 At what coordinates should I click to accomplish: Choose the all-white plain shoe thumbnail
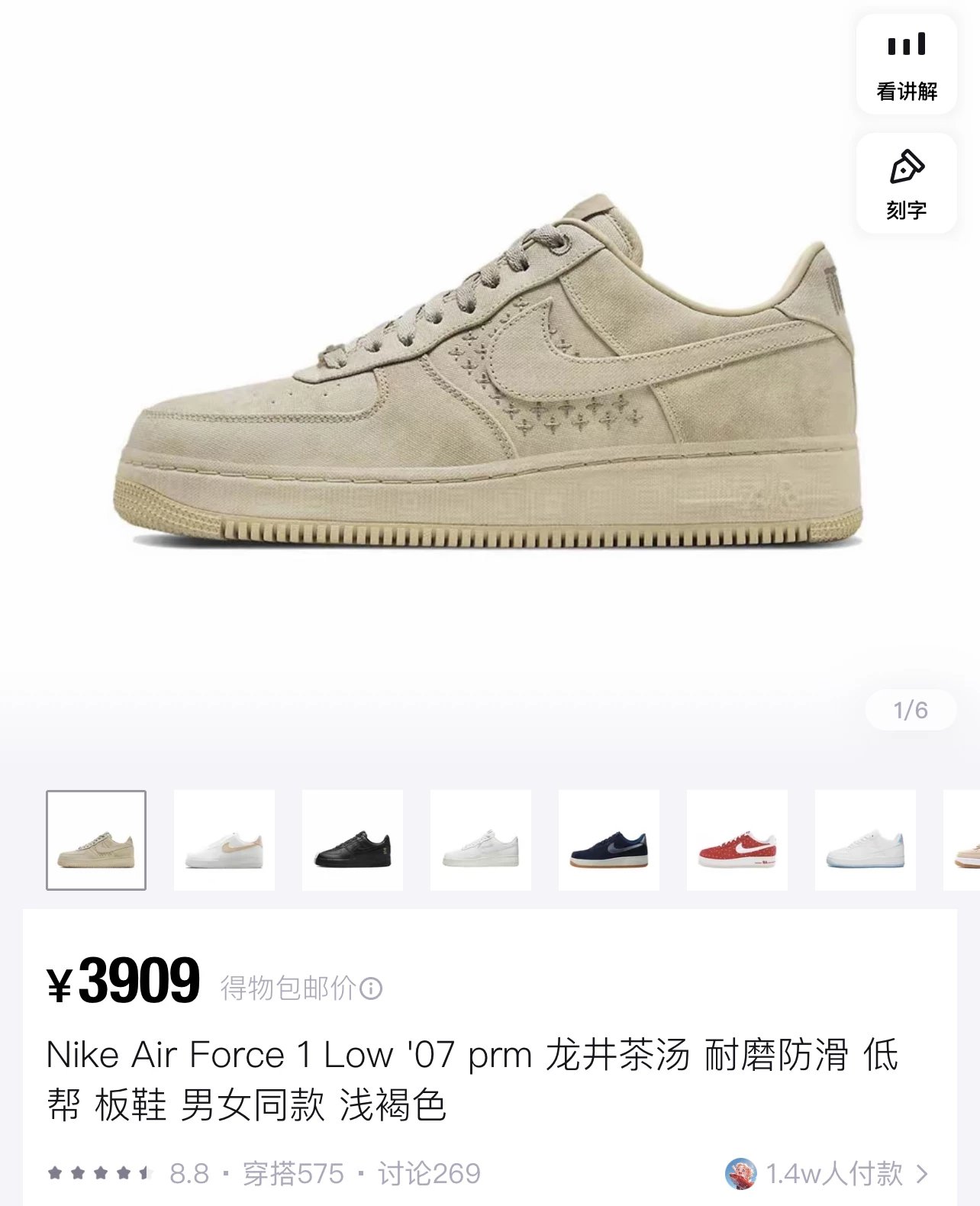(481, 840)
